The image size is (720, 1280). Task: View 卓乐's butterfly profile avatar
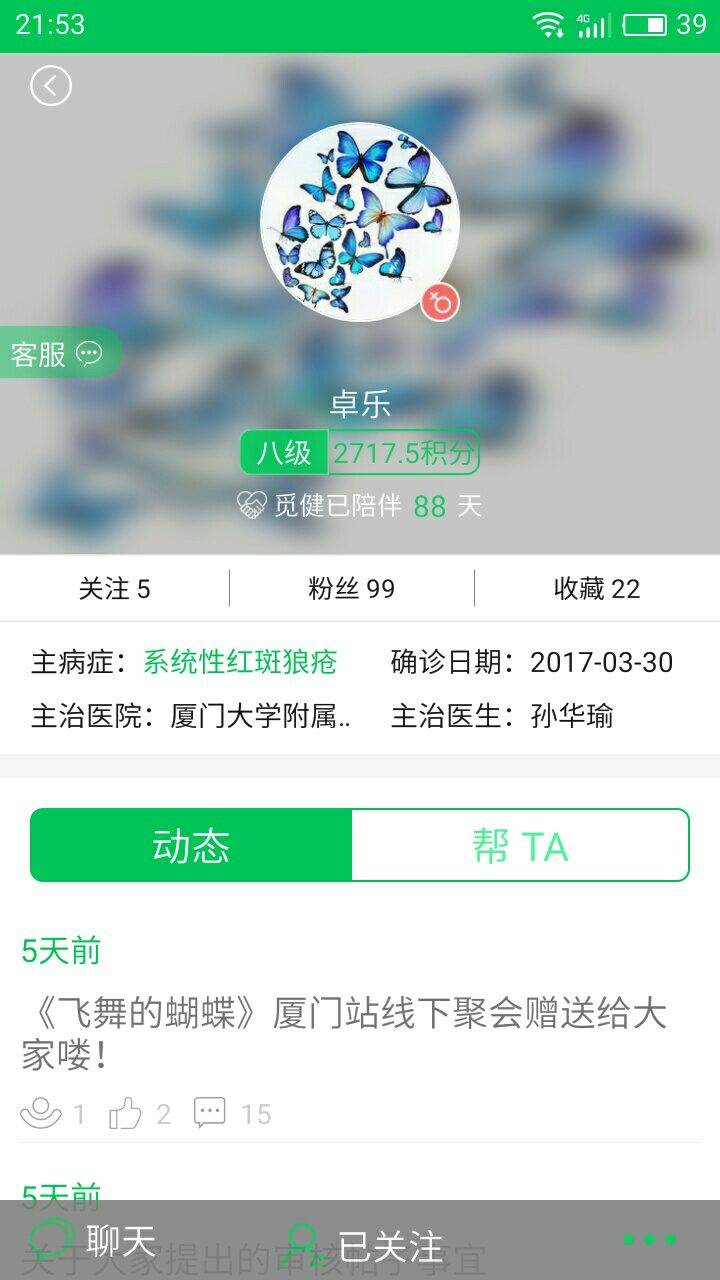(x=360, y=222)
